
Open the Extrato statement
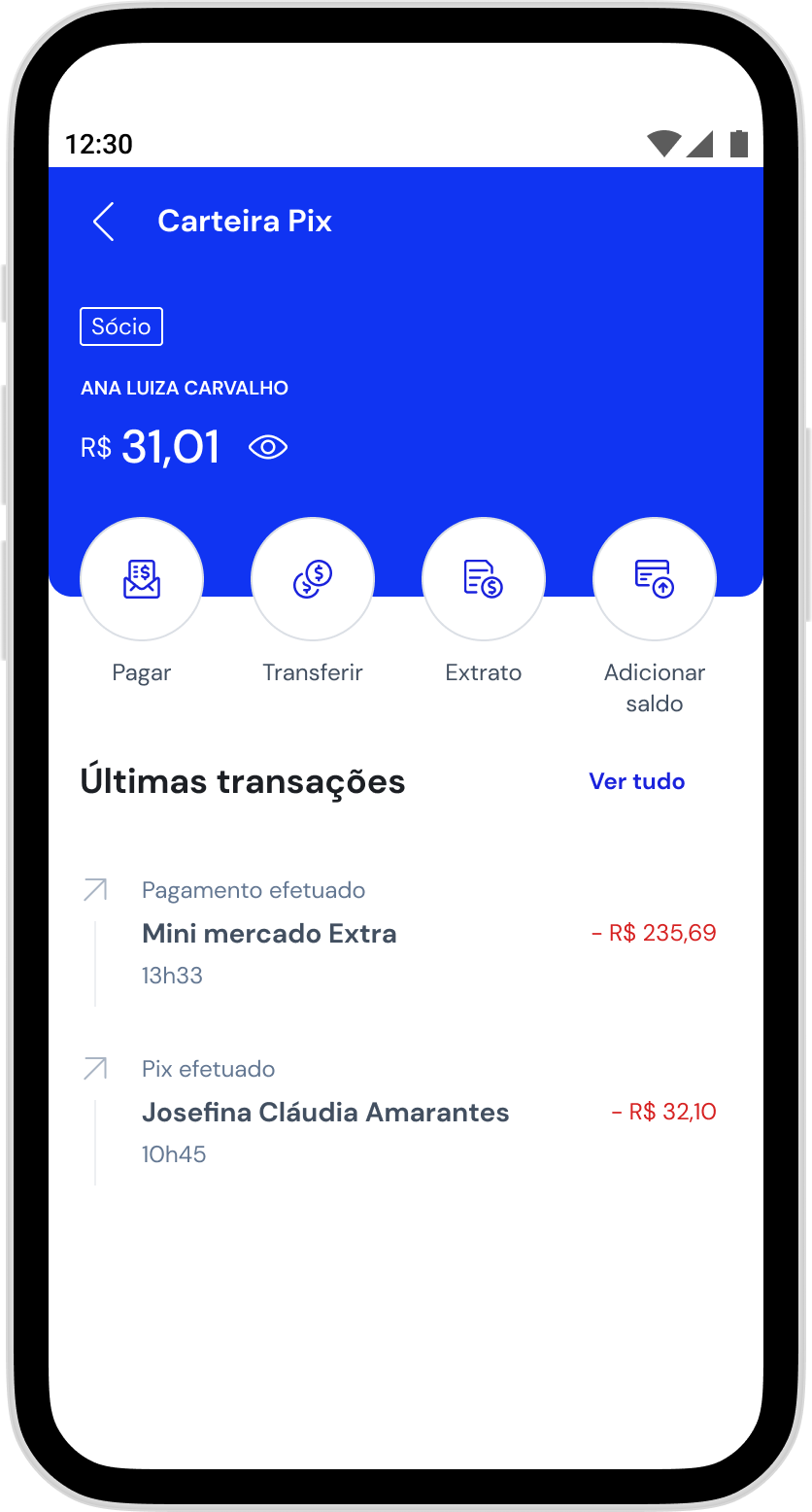[x=484, y=580]
